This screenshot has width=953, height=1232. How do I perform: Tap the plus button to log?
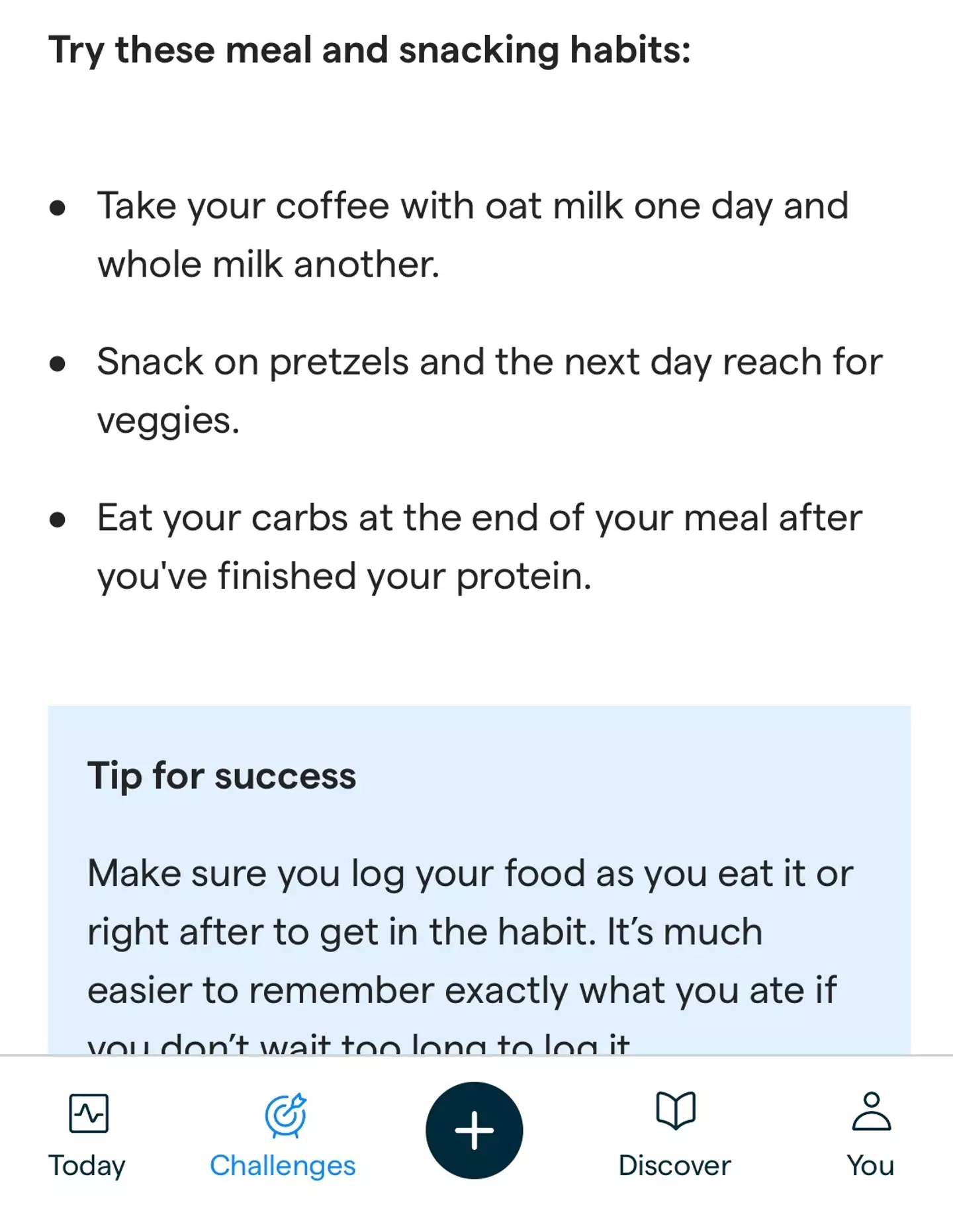[x=474, y=1130]
